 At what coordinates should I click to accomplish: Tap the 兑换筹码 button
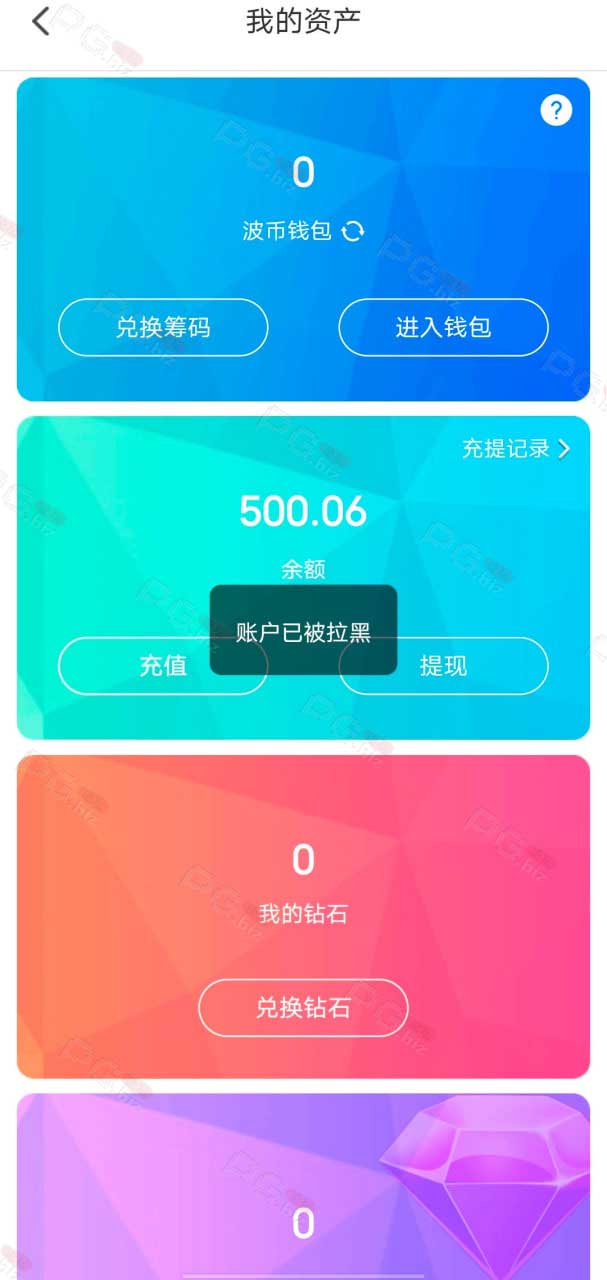[163, 327]
